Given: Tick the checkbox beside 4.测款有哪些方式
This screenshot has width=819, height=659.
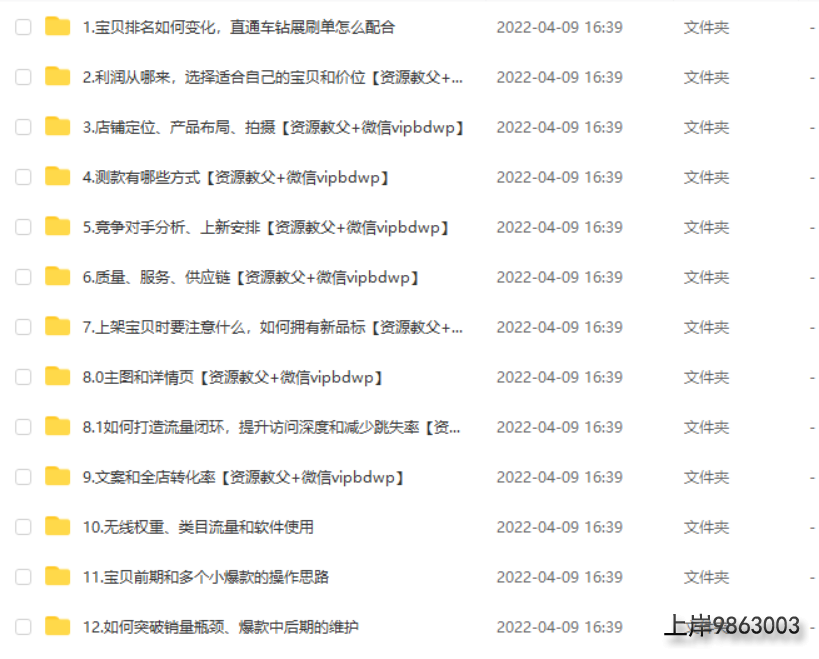Looking at the screenshot, I should tap(23, 177).
